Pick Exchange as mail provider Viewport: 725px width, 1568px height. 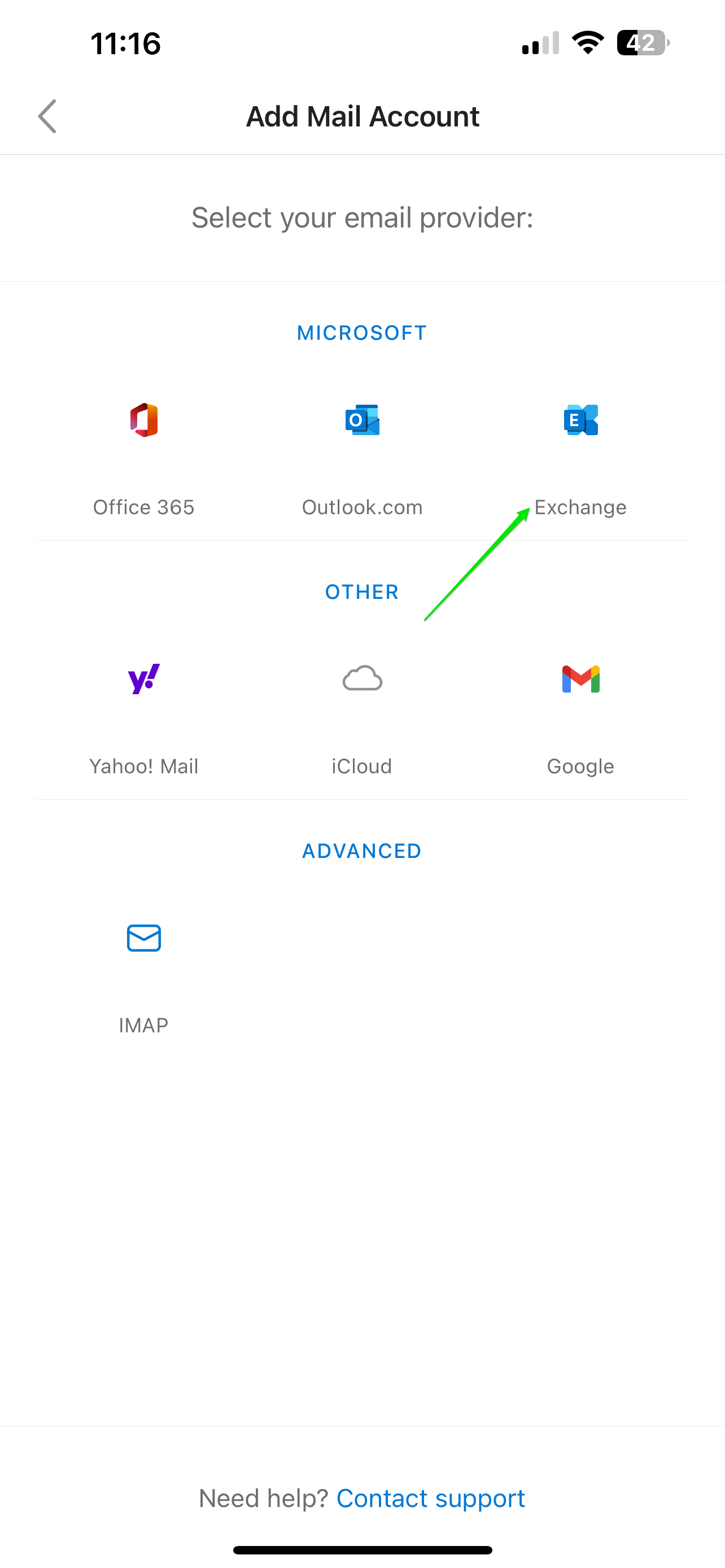click(580, 457)
